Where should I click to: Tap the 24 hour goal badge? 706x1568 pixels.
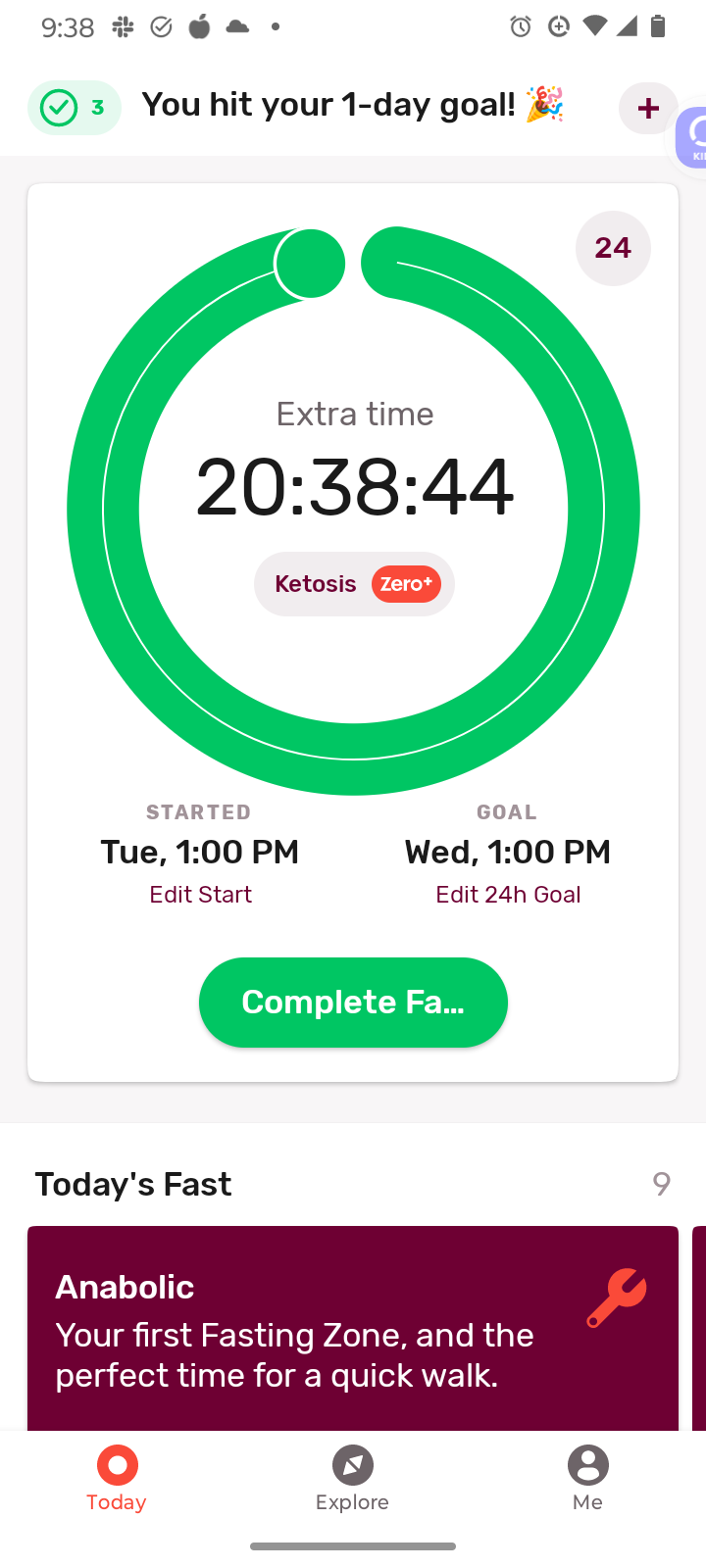[x=613, y=248]
